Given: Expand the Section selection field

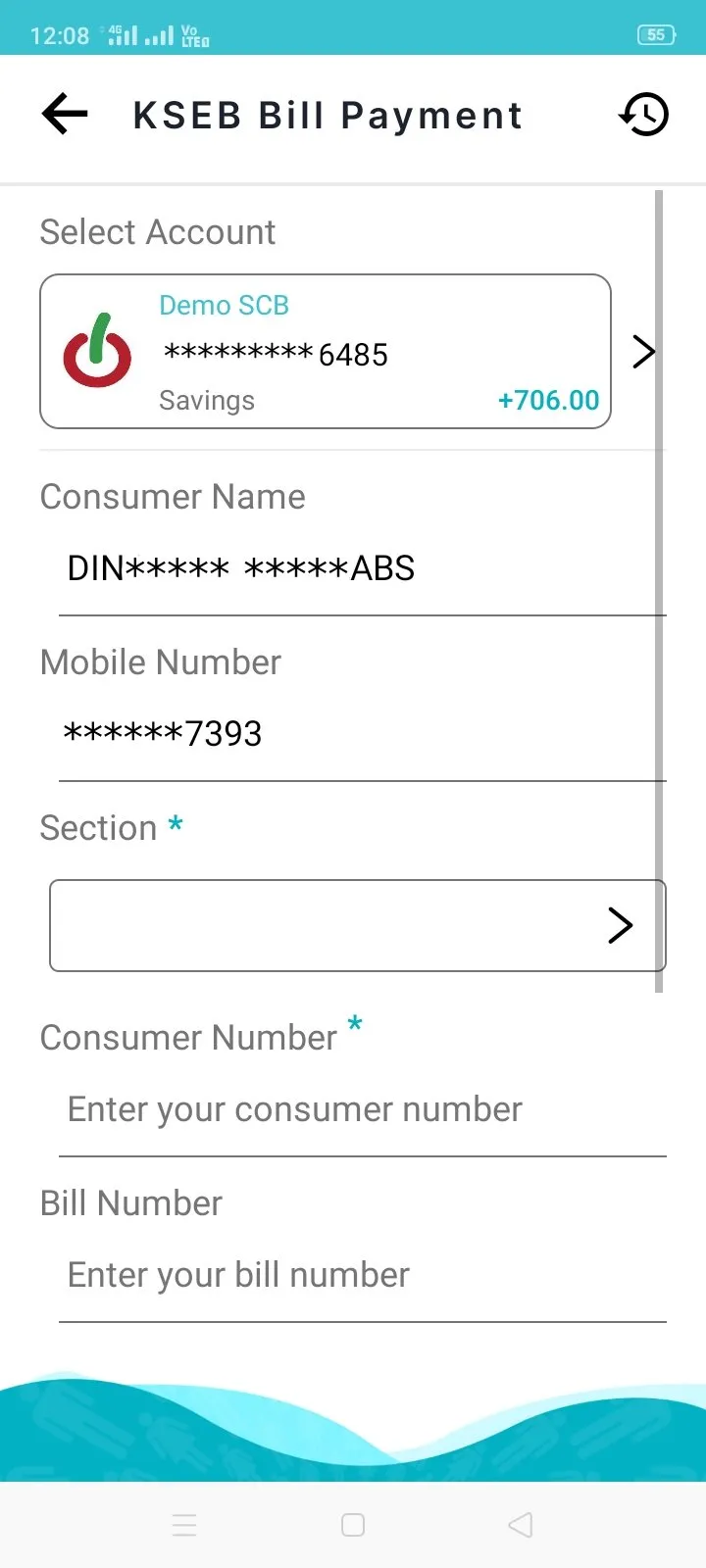Looking at the screenshot, I should [620, 925].
